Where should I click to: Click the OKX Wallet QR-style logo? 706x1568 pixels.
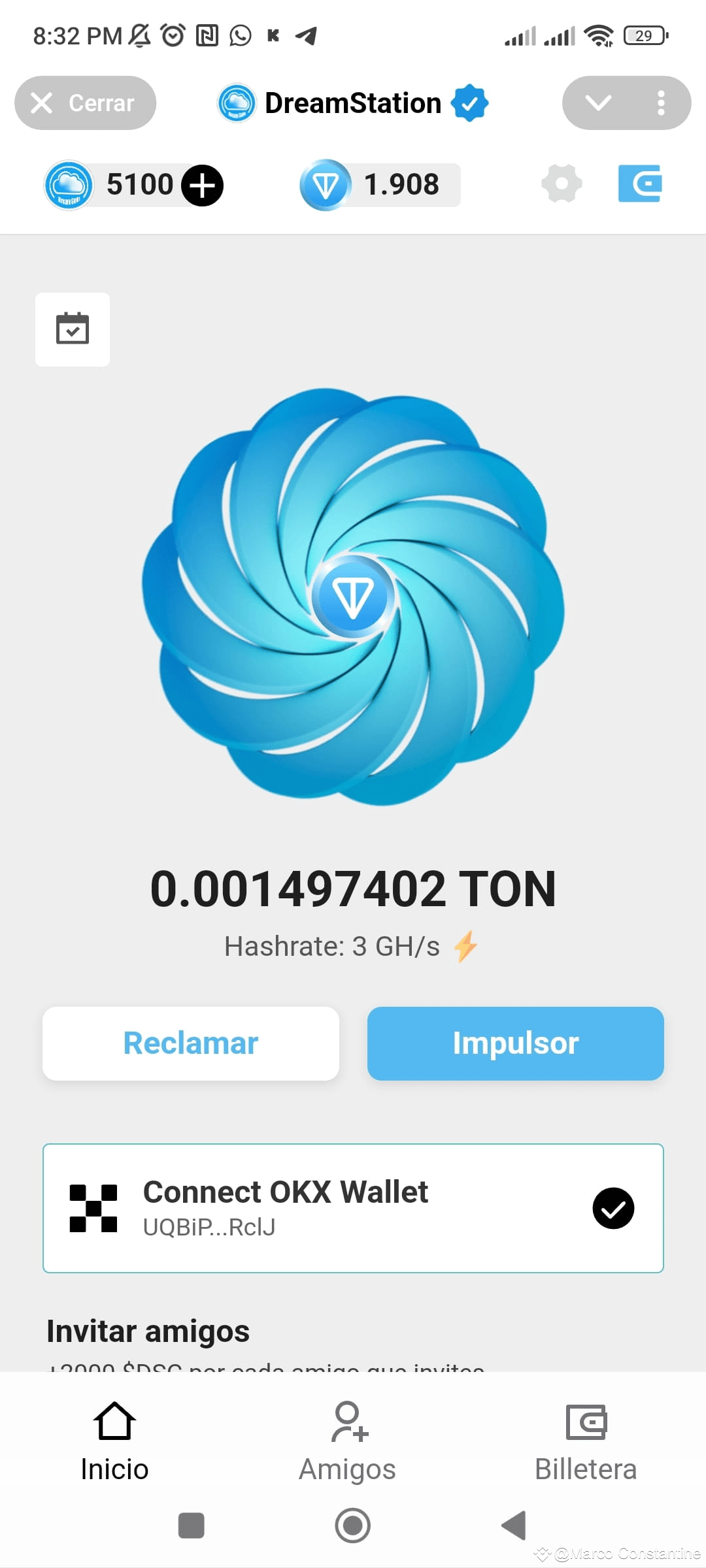pos(93,1208)
